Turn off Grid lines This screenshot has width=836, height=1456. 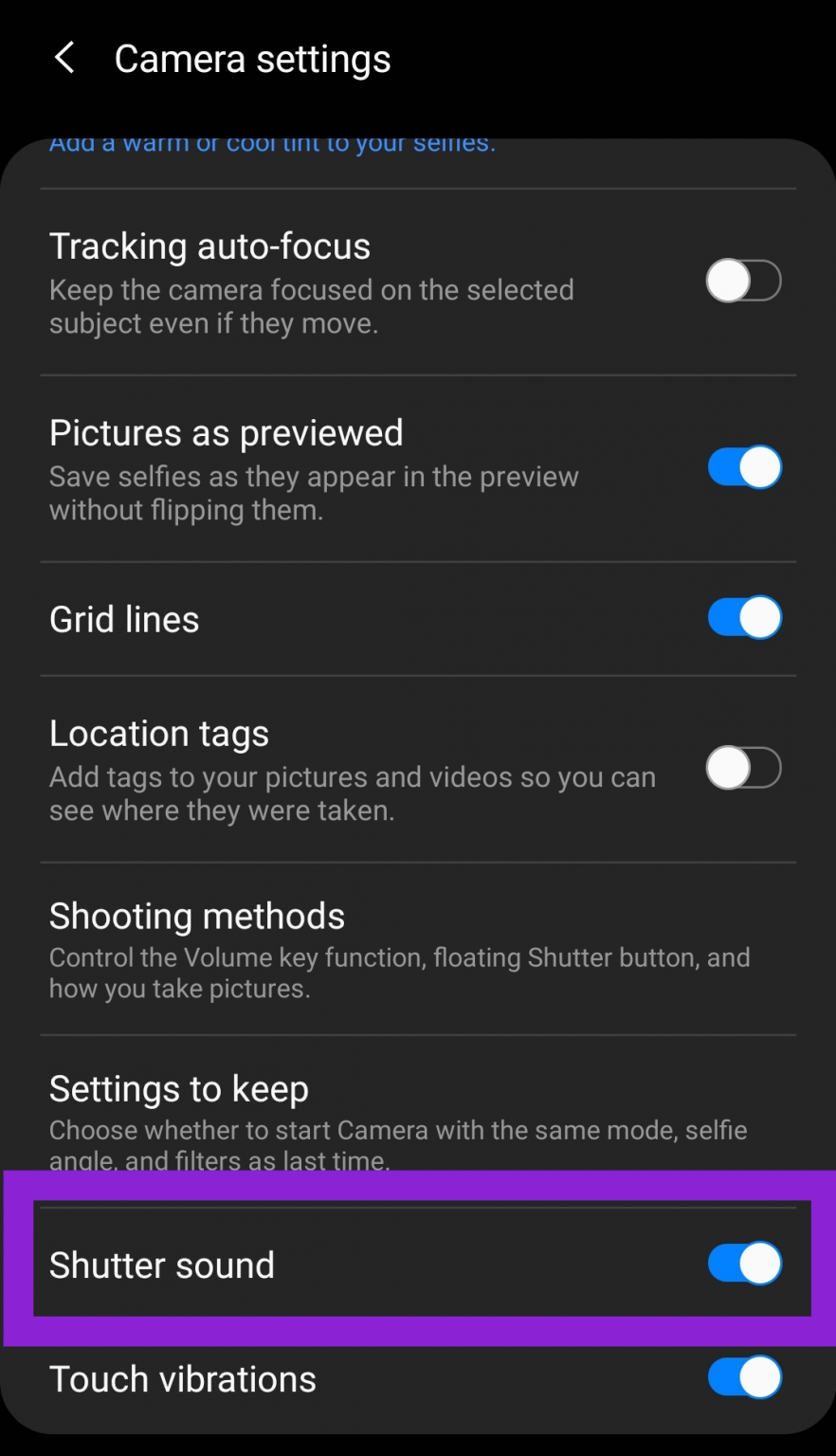[x=744, y=617]
